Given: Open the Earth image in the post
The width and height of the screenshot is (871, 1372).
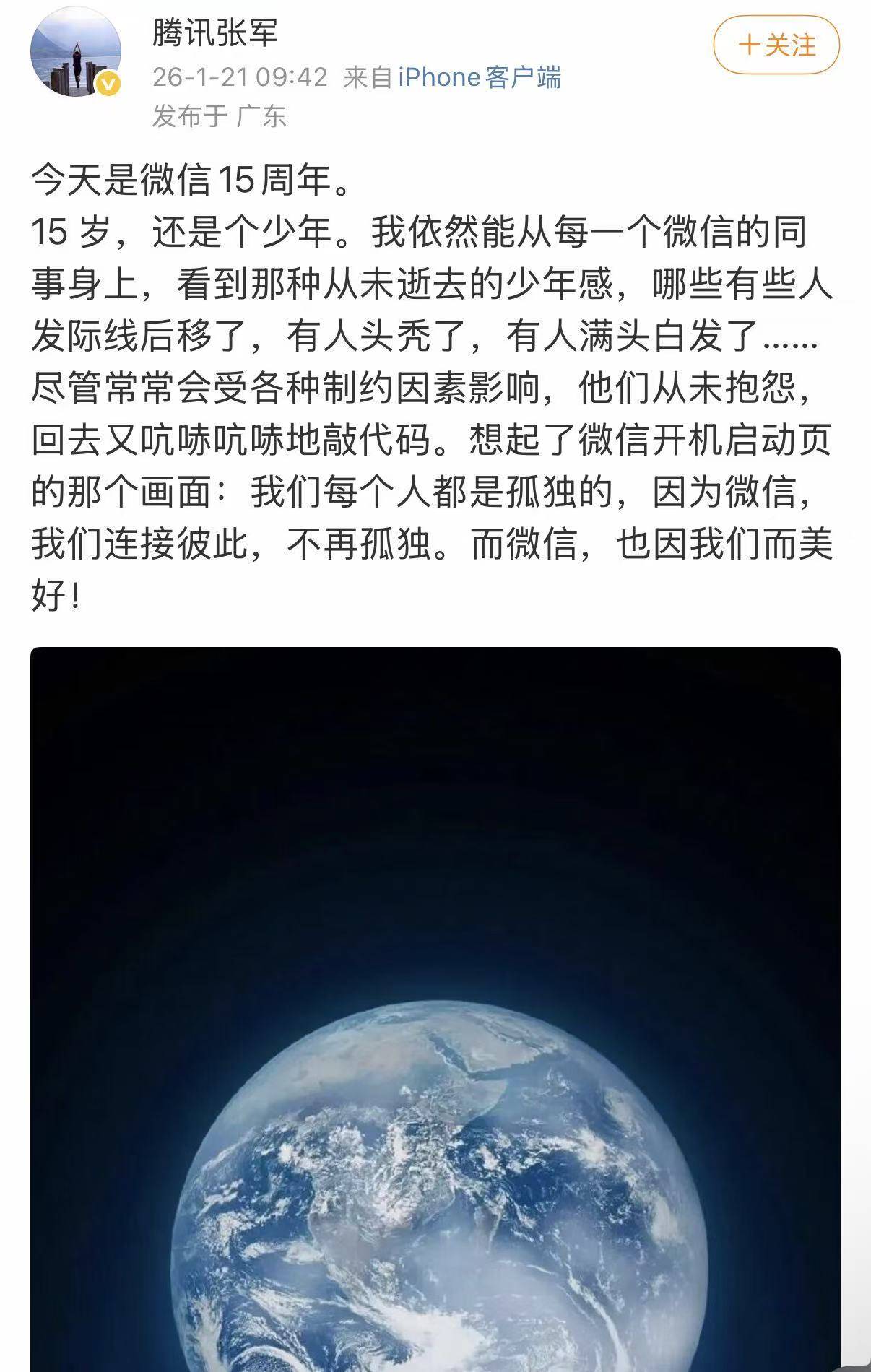Looking at the screenshot, I should [x=435, y=1011].
